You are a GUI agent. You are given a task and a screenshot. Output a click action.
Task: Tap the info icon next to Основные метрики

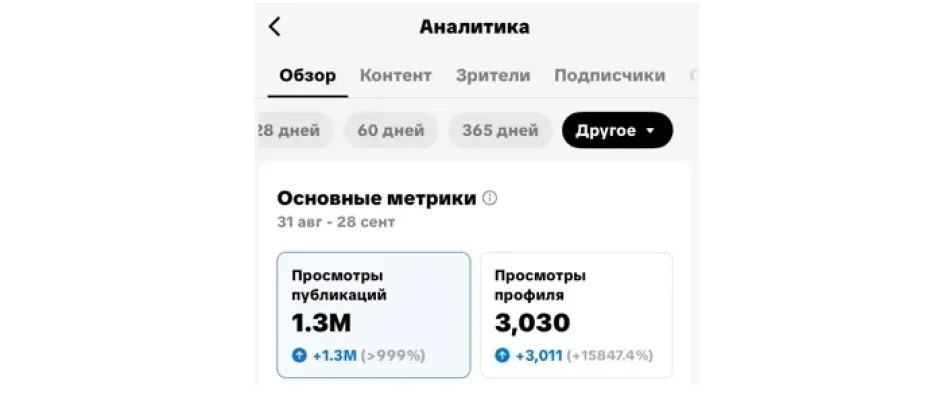point(489,198)
